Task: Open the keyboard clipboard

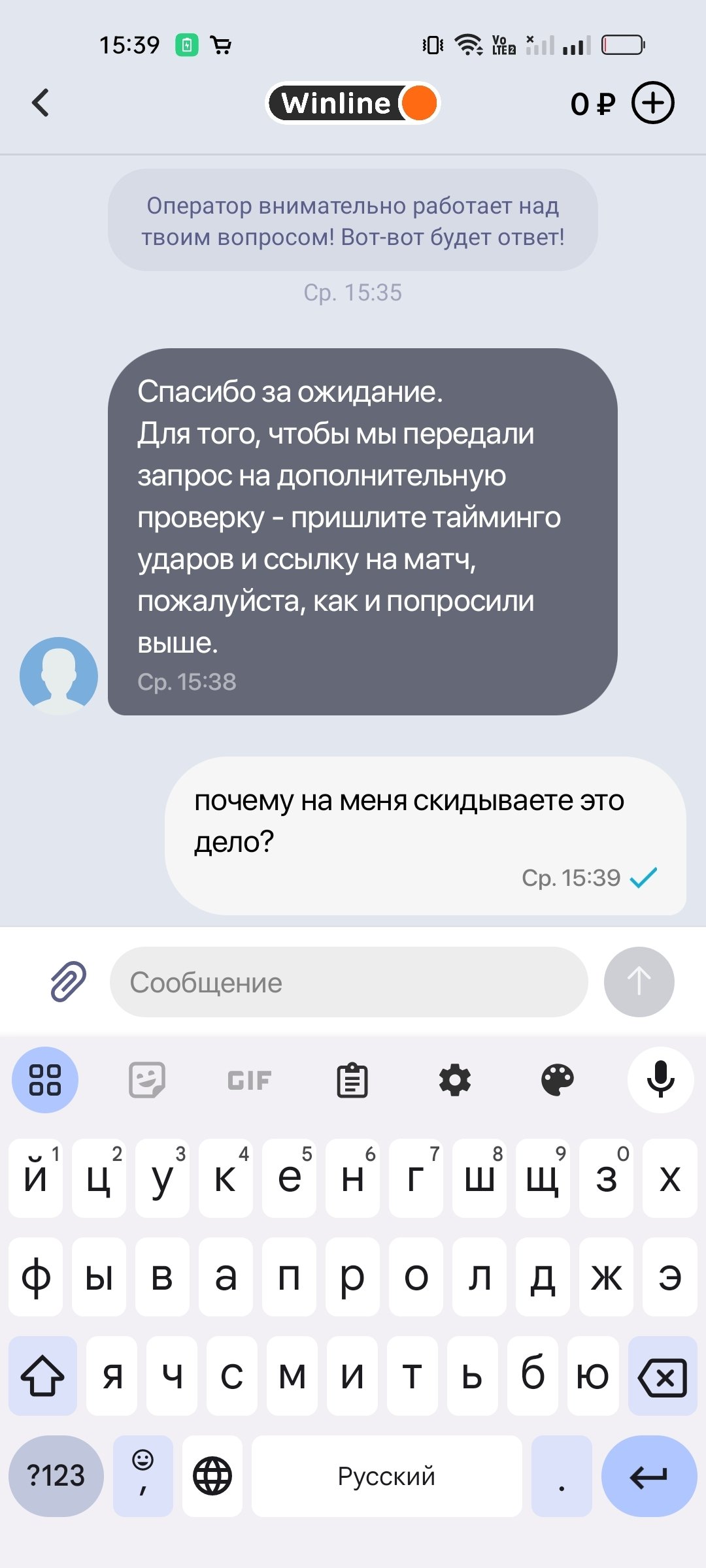Action: pos(352,1080)
